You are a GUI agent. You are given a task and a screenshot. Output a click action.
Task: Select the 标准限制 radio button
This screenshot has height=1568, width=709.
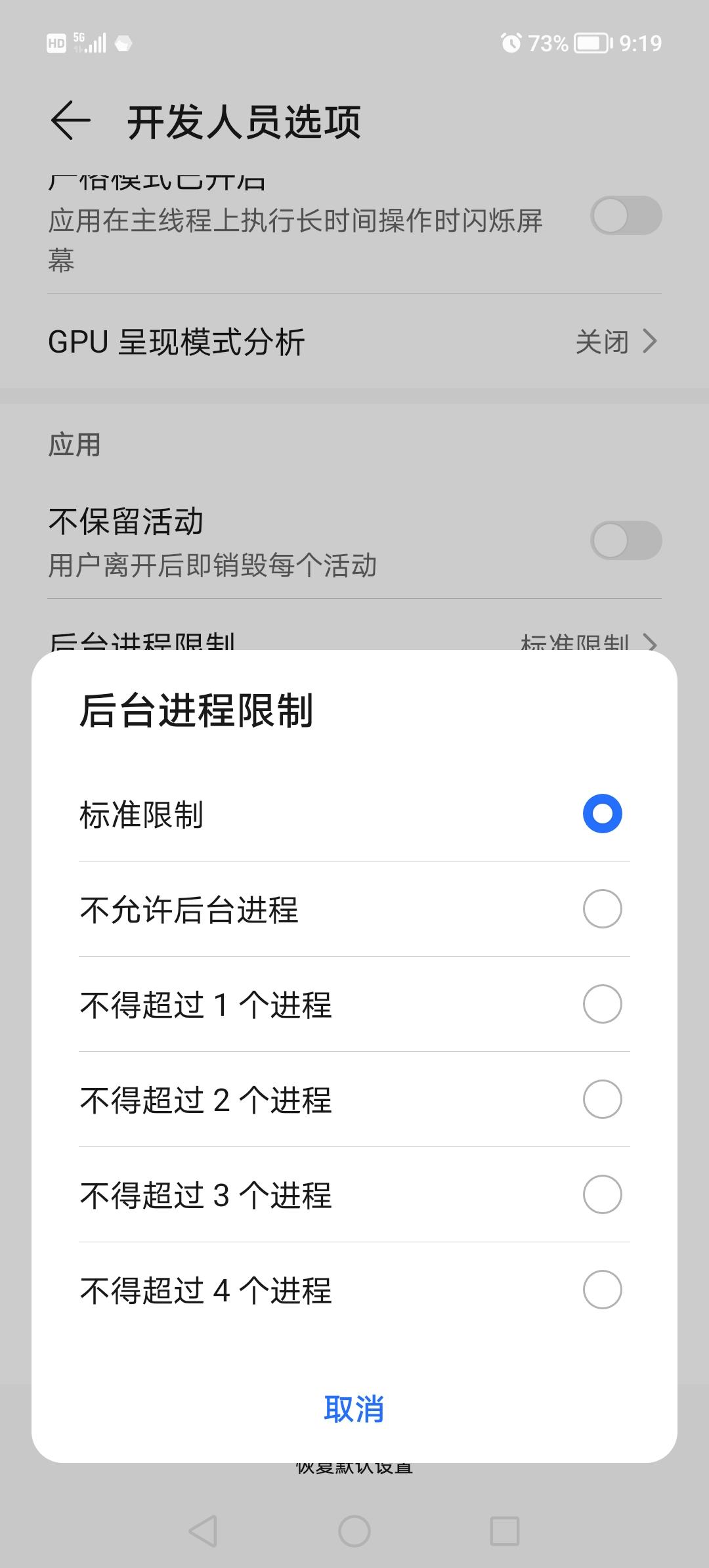(x=601, y=812)
